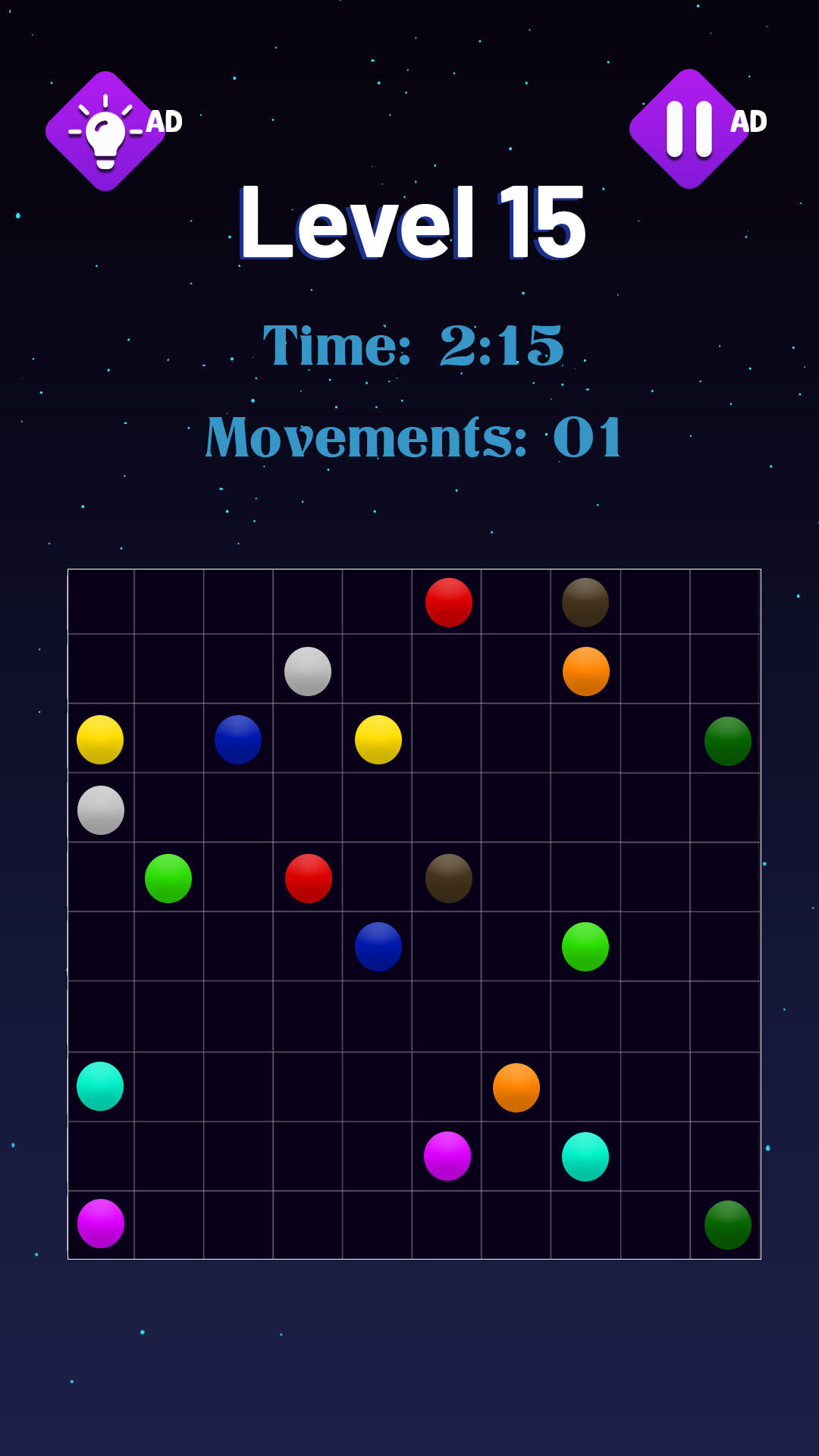Tap the yellow dot on the left edge
Viewport: 819px width, 1456px height.
(x=99, y=739)
